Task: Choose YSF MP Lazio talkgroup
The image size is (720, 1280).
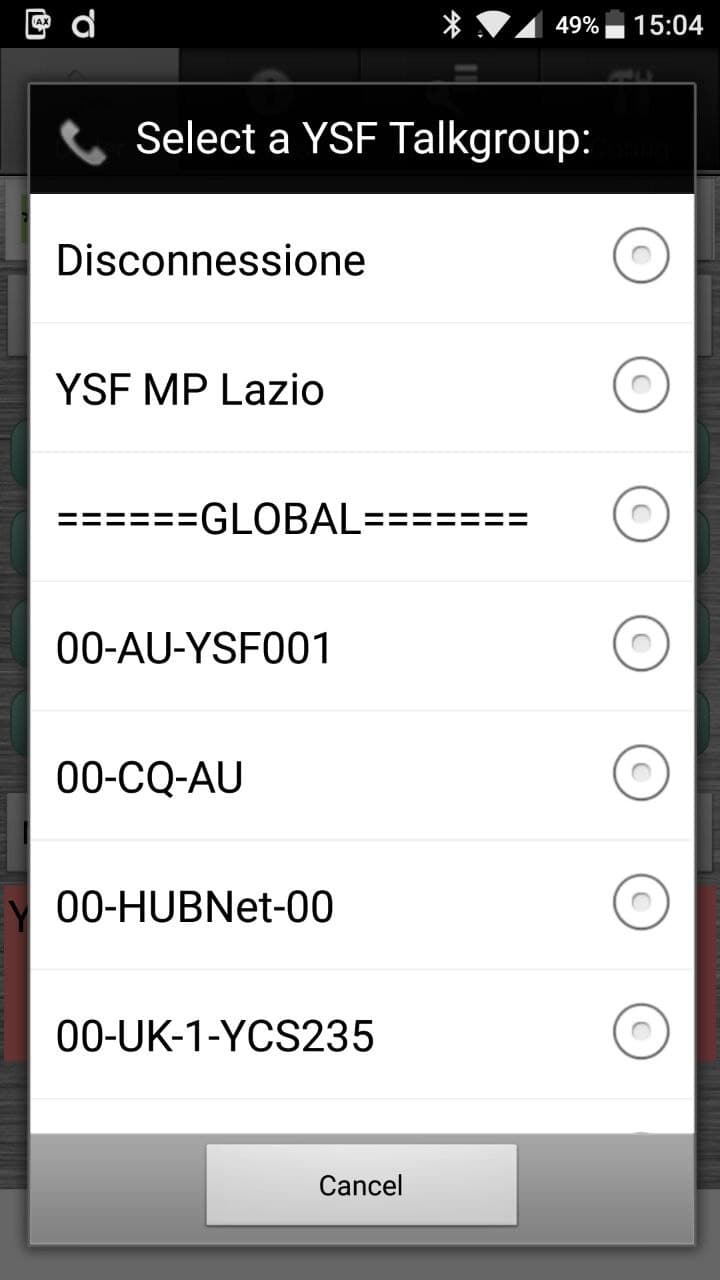Action: (x=362, y=387)
